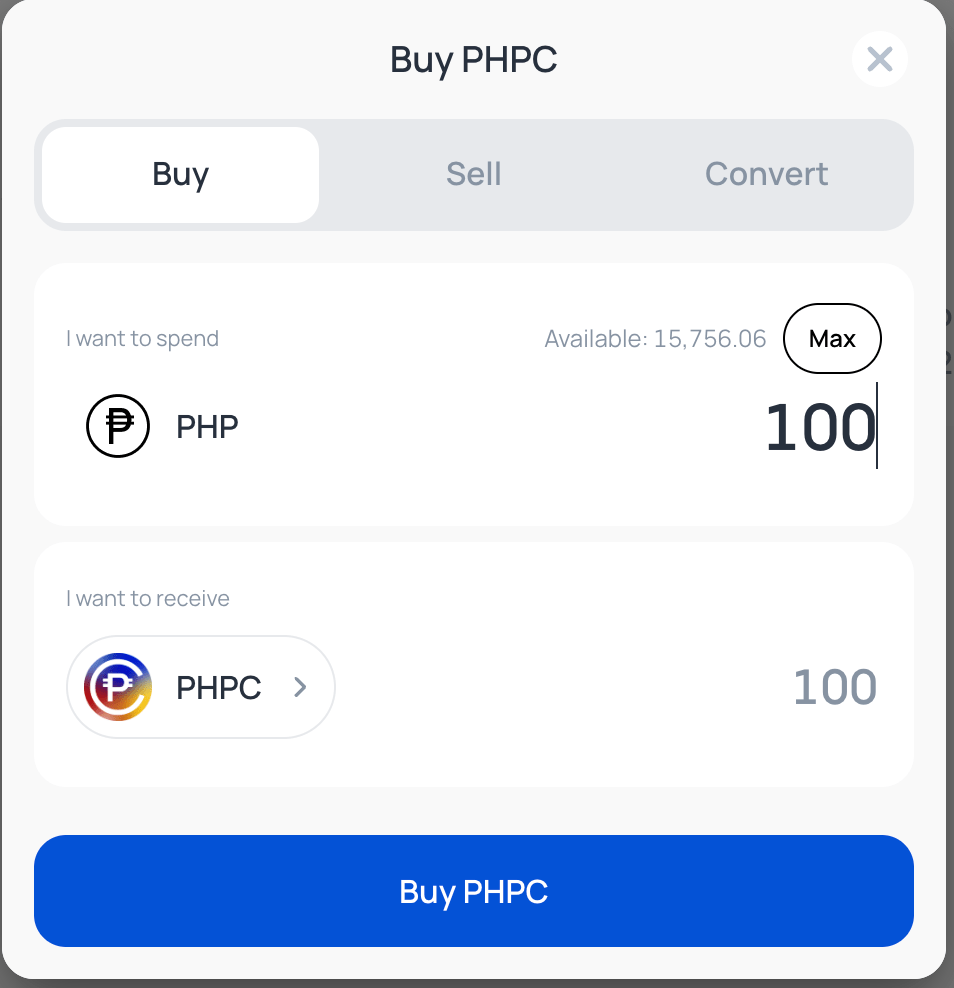Tap Max to spend full balance
The image size is (954, 988).
832,339
